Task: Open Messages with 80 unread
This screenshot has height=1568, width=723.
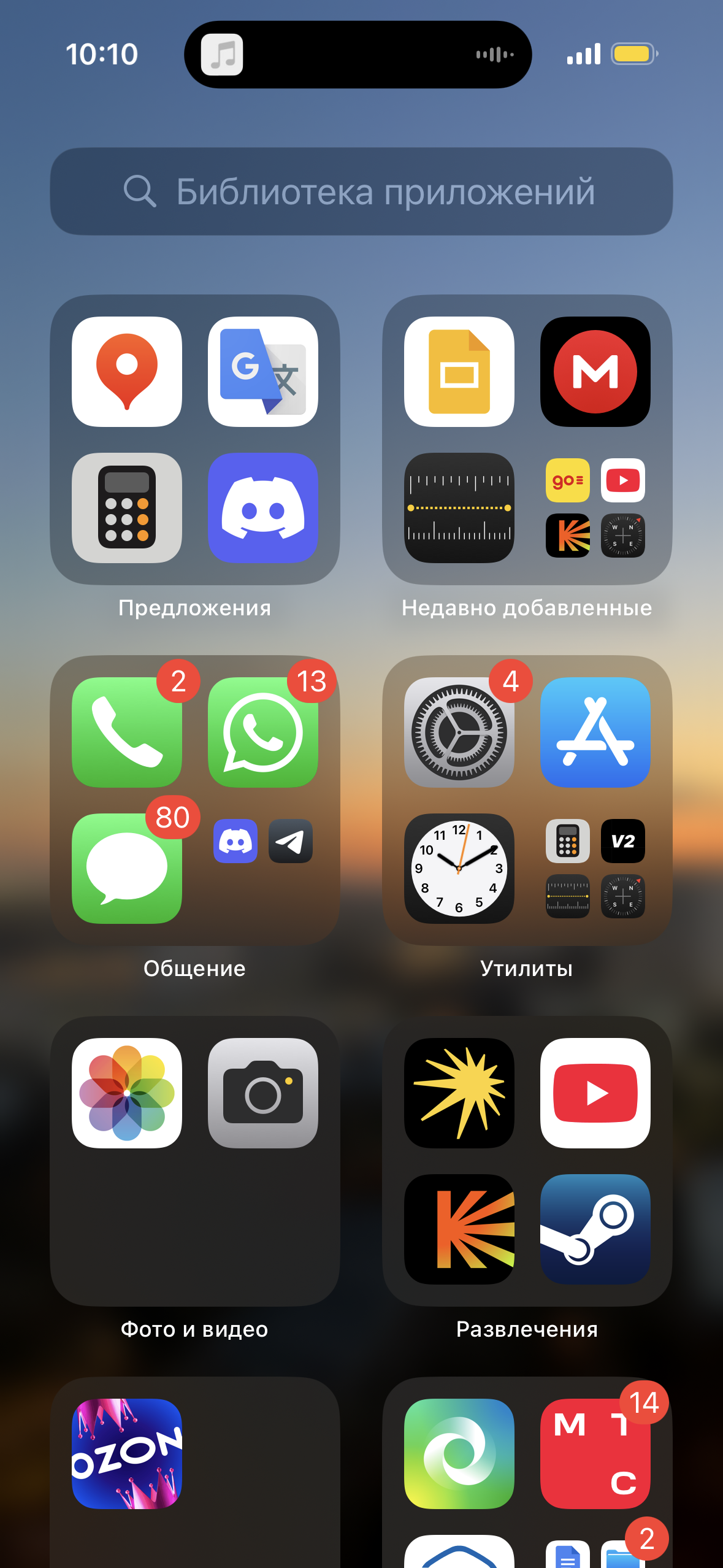Action: [x=127, y=869]
